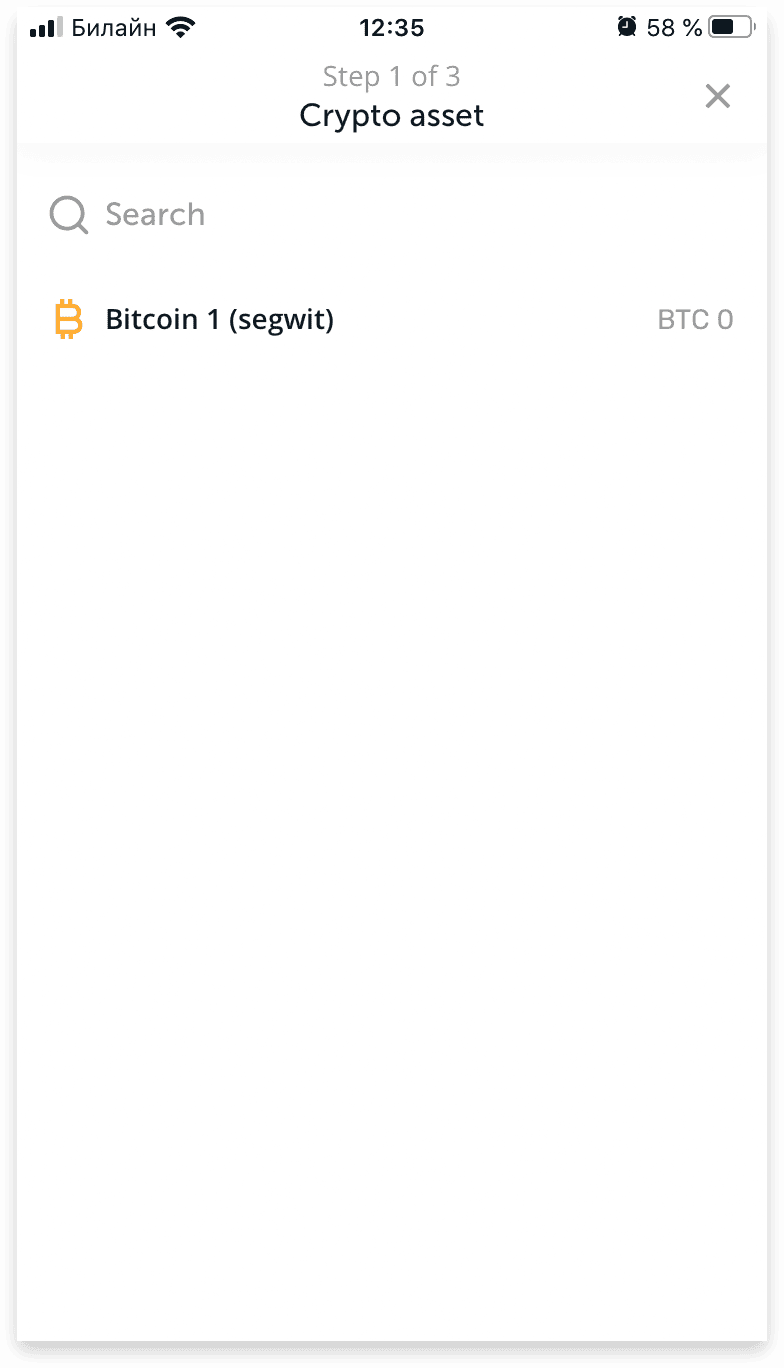This screenshot has height=1368, width=784.
Task: Close the Crypto asset selection screen
Action: 717,96
